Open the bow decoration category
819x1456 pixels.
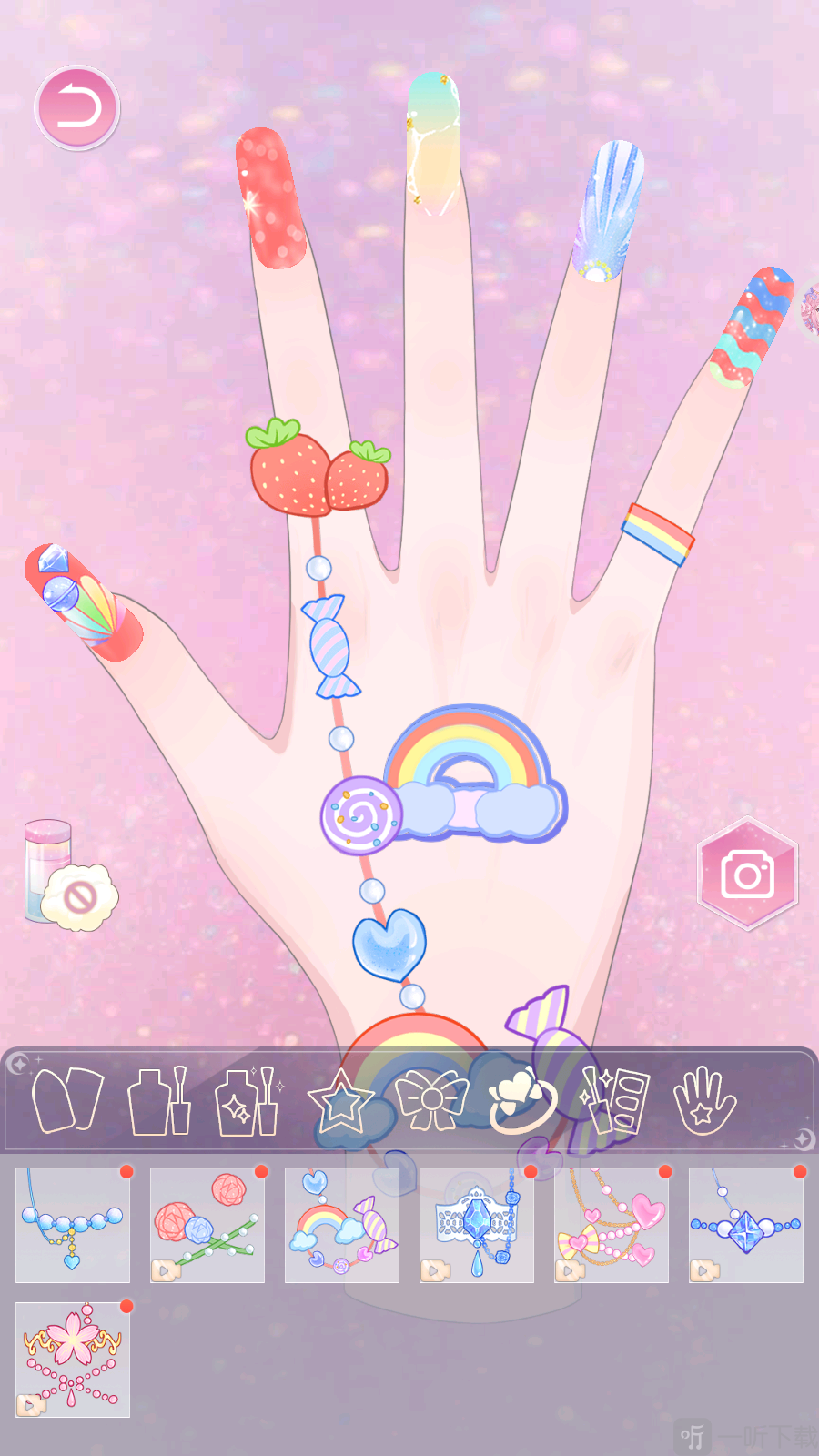432,1101
